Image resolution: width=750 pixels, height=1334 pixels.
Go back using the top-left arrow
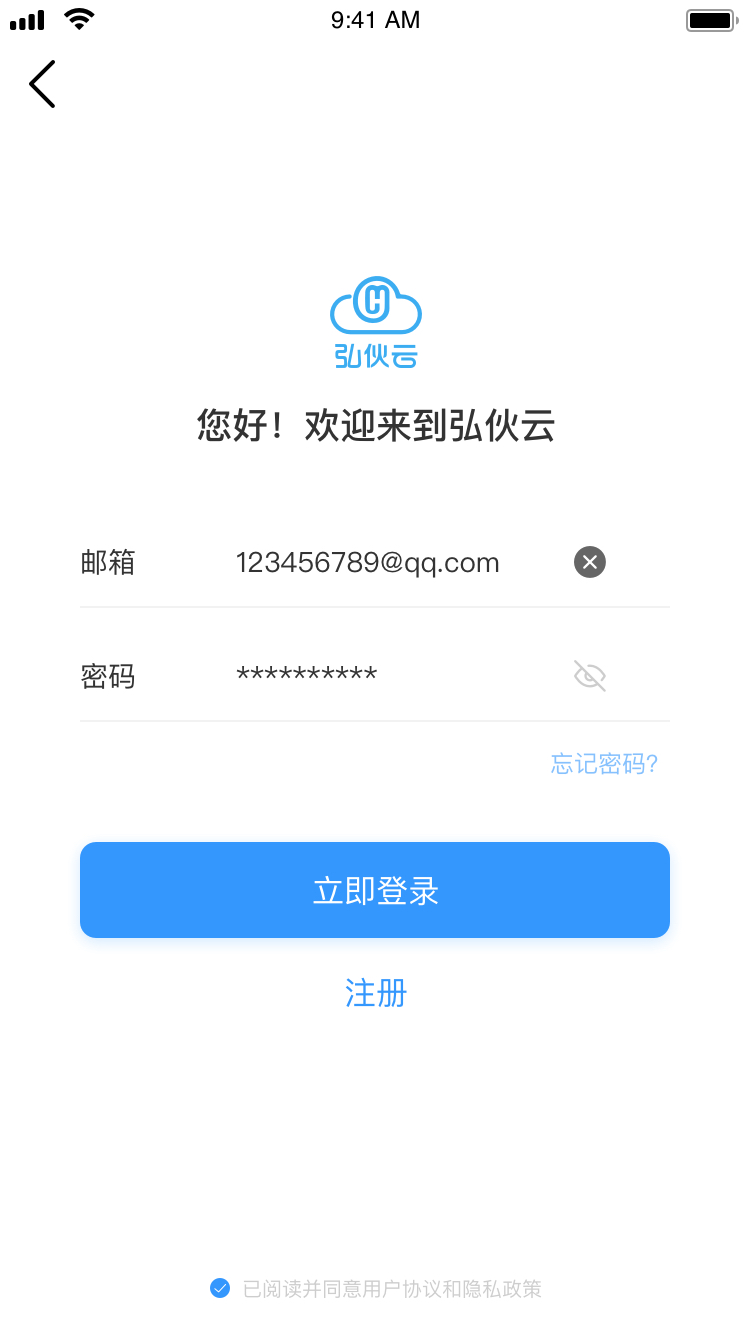(x=42, y=84)
